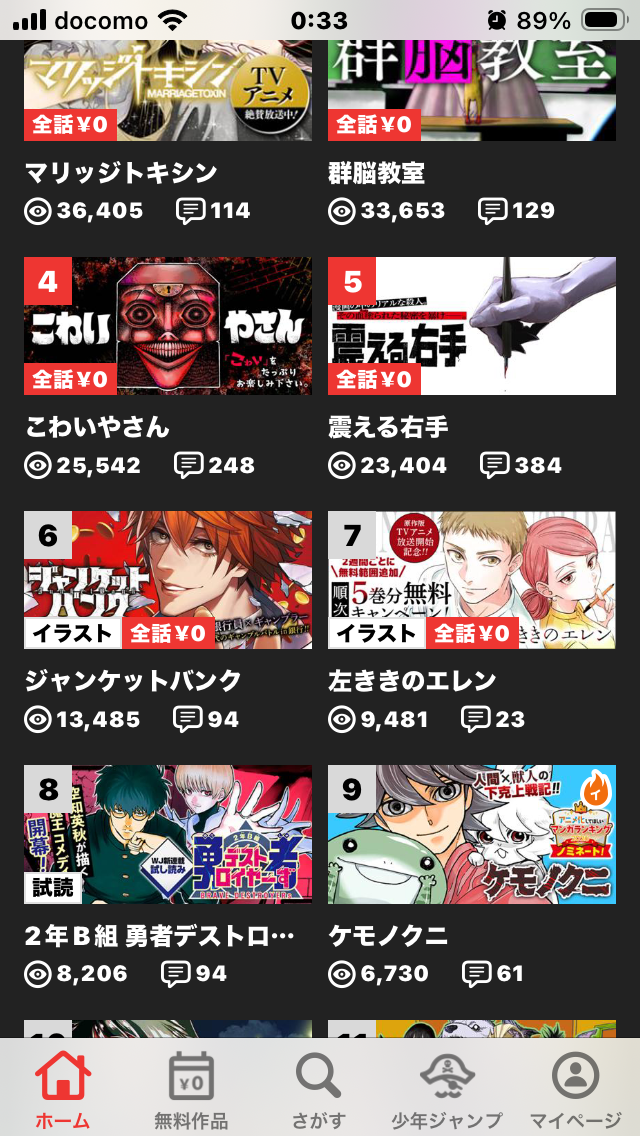Open rank 7 左ききのエレン

(x=471, y=580)
